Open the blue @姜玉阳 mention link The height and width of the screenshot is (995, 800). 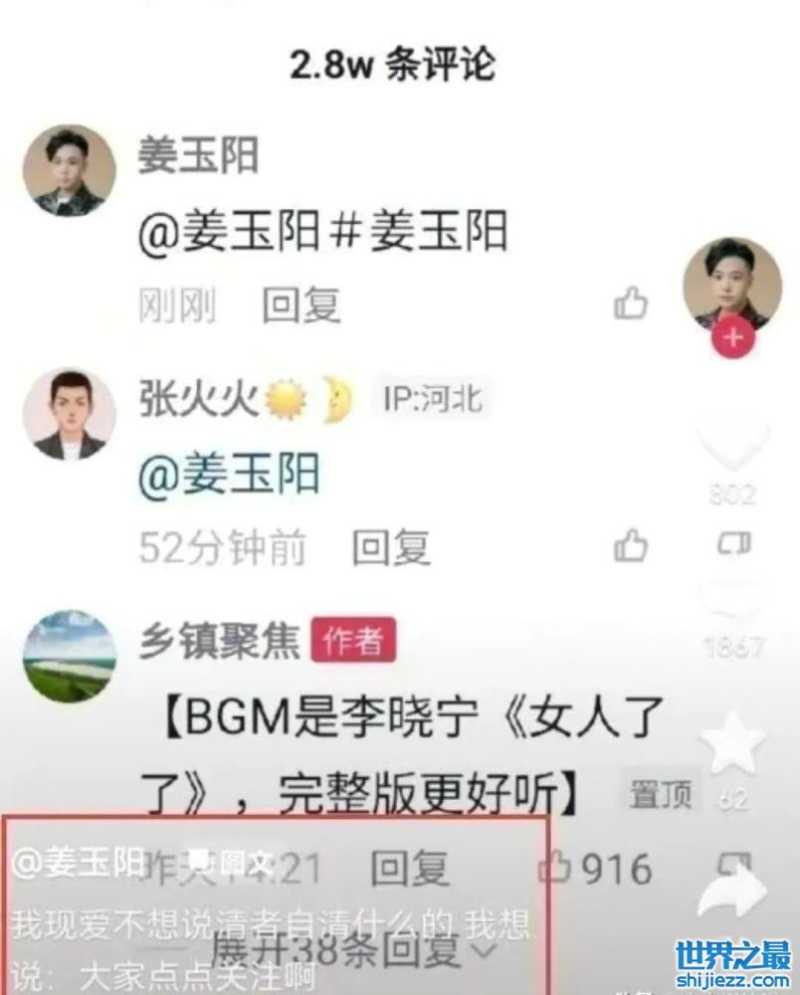click(x=228, y=473)
